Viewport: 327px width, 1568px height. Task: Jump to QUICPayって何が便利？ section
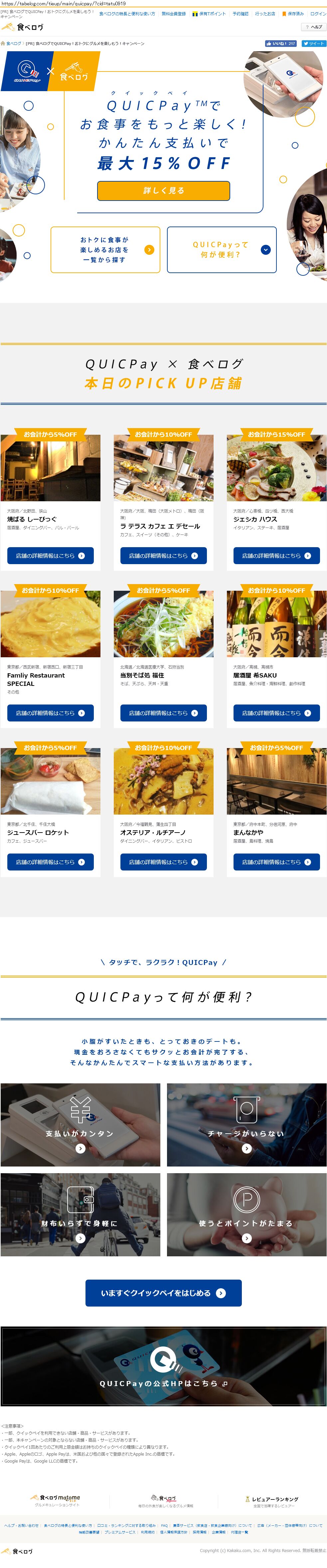[x=222, y=249]
